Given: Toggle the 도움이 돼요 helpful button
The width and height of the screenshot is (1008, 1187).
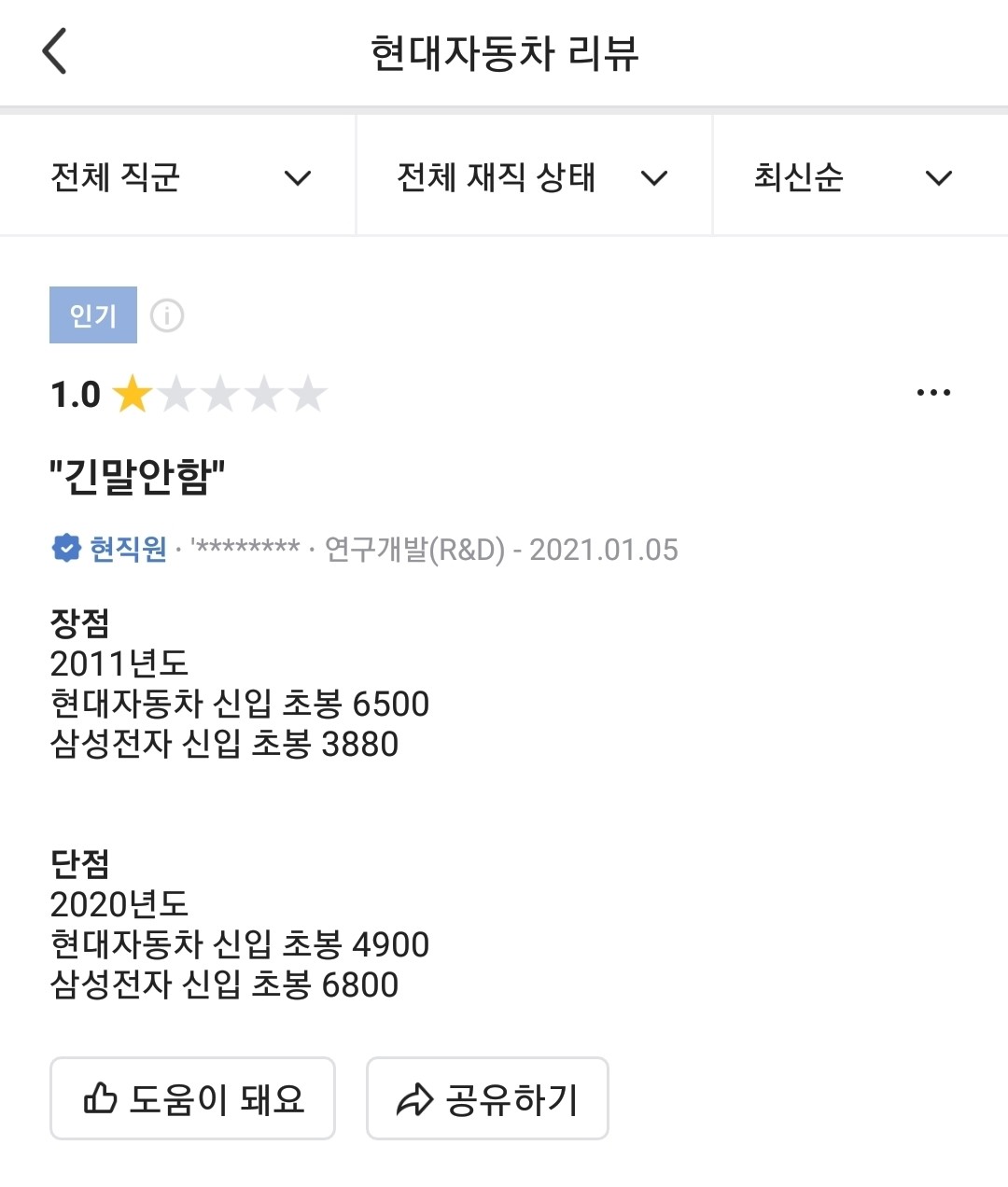Looking at the screenshot, I should pos(192,1098).
